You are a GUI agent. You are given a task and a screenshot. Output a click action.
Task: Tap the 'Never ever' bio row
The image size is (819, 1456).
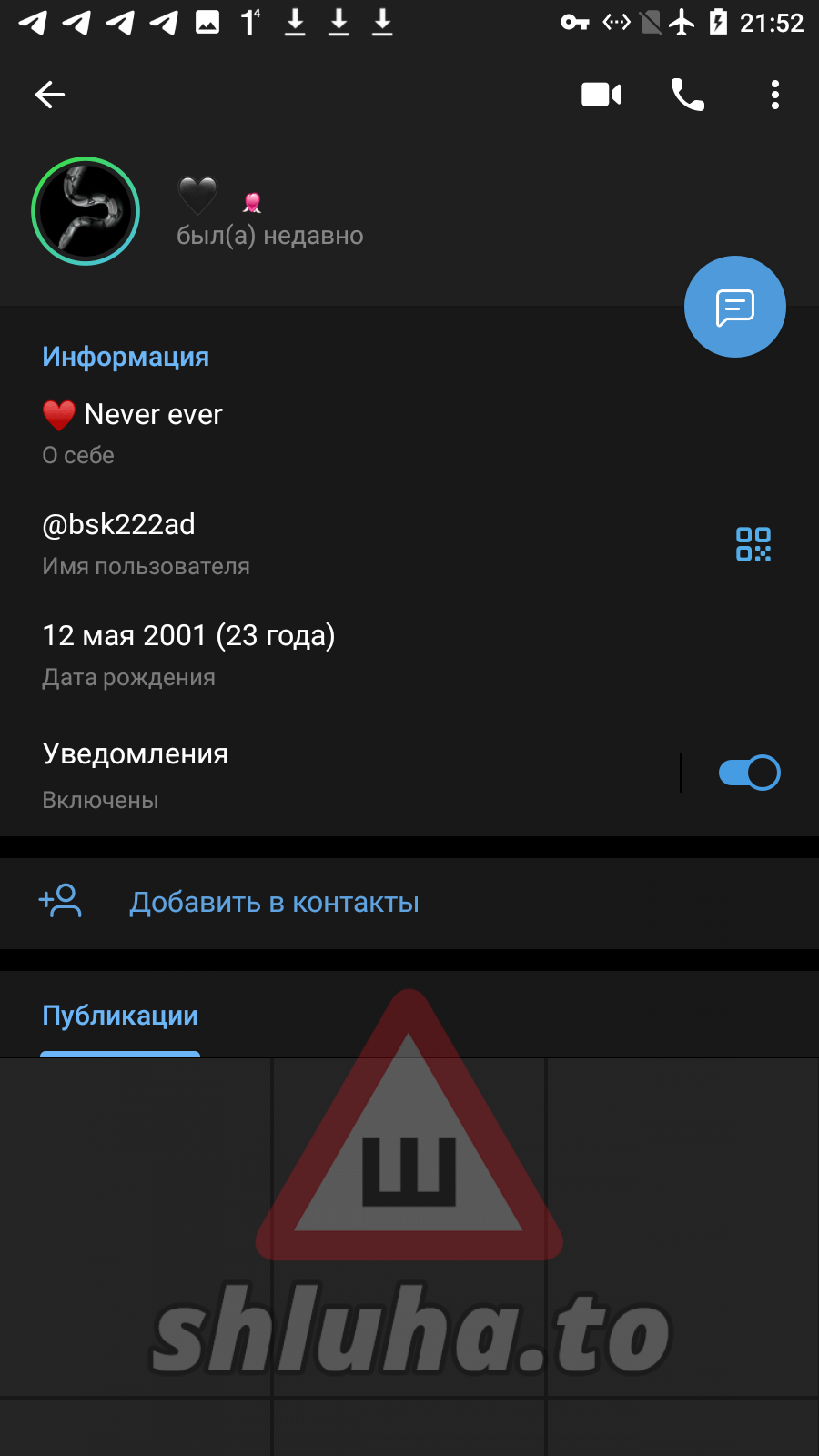click(x=273, y=432)
